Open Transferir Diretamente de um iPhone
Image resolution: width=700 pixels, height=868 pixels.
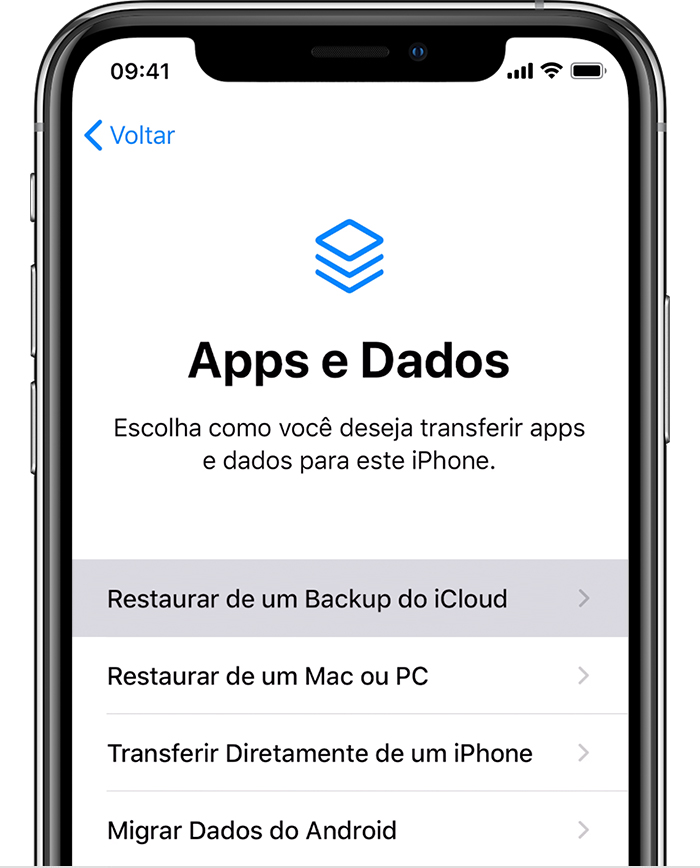coord(349,753)
